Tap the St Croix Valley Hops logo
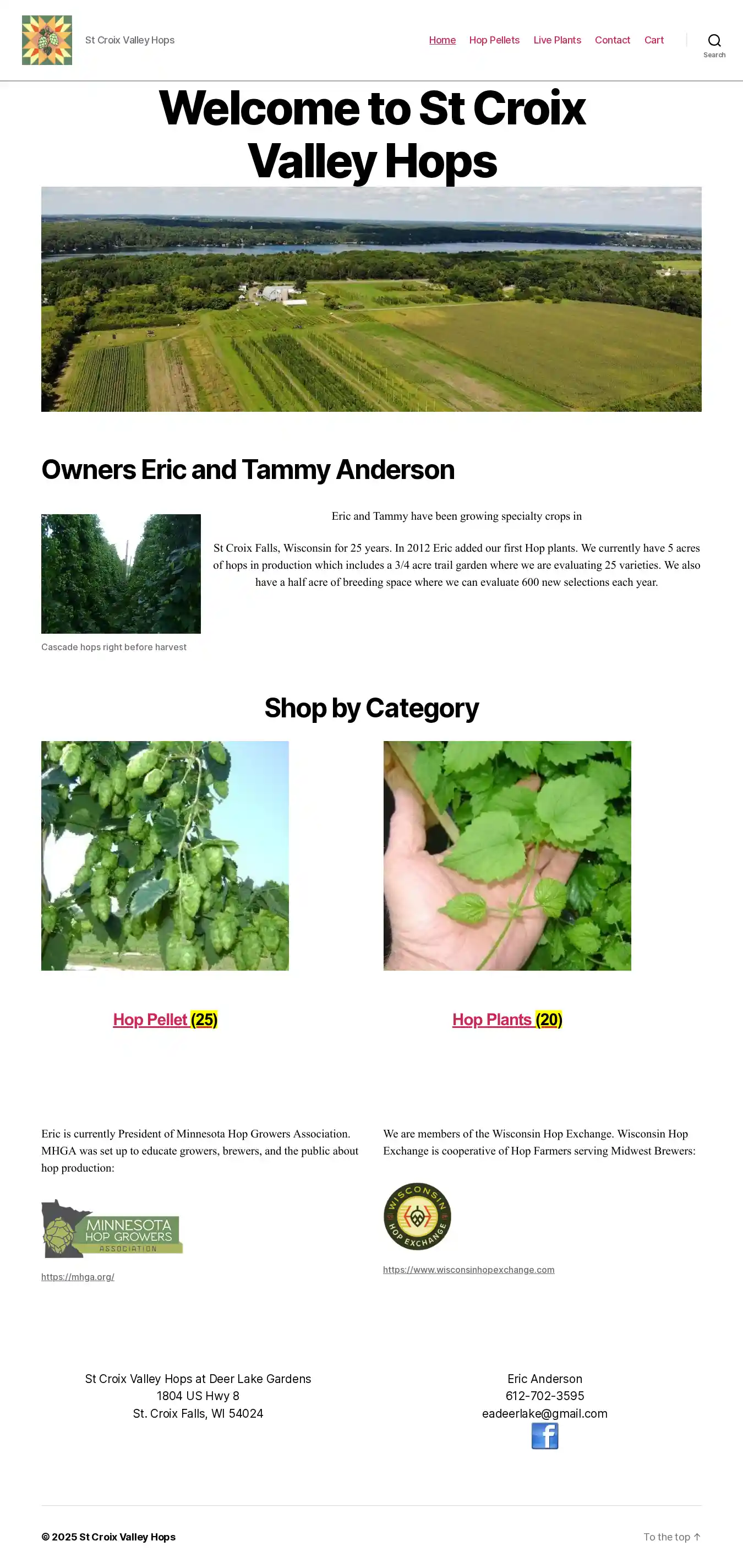 tap(47, 40)
